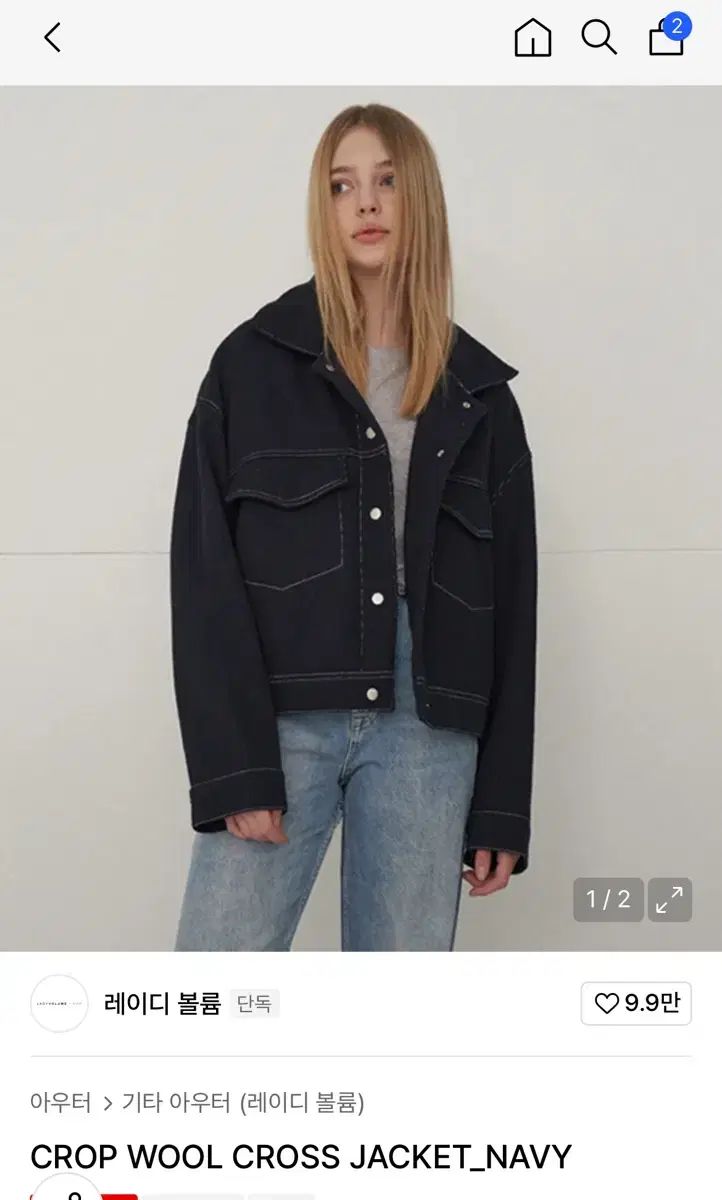Go back using the top arrow

coord(52,38)
